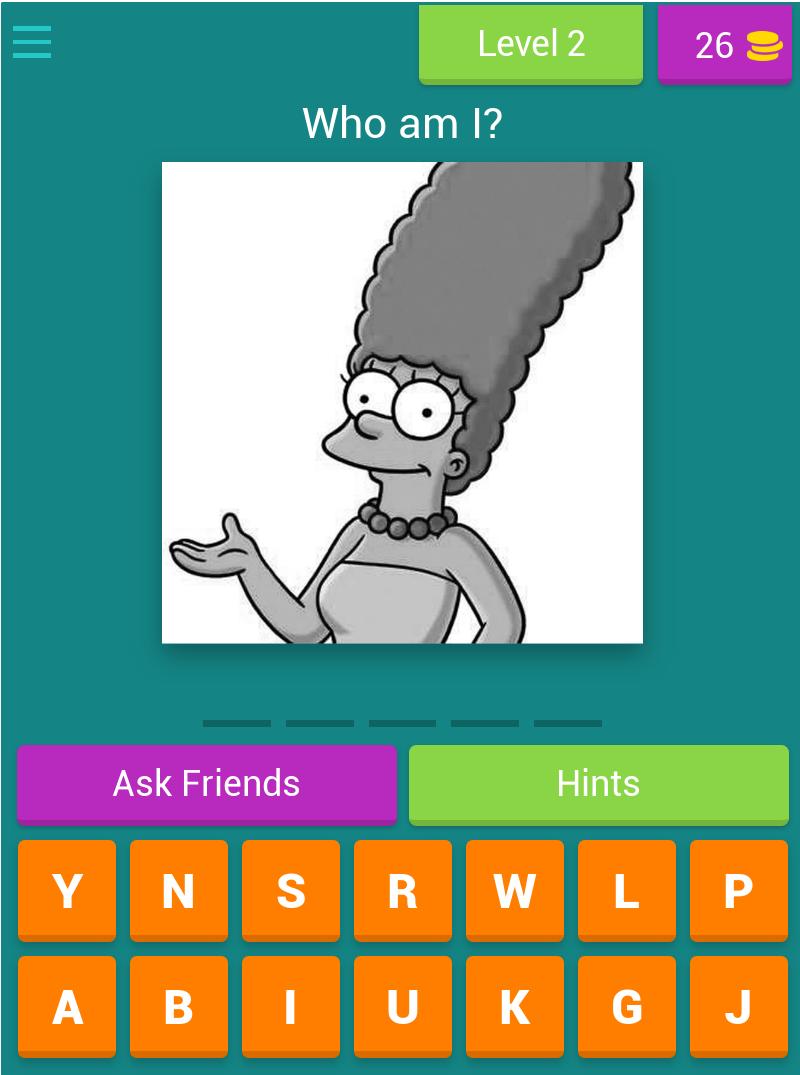This screenshot has width=800, height=1075.
Task: Select letter B tile
Action: click(x=179, y=1006)
